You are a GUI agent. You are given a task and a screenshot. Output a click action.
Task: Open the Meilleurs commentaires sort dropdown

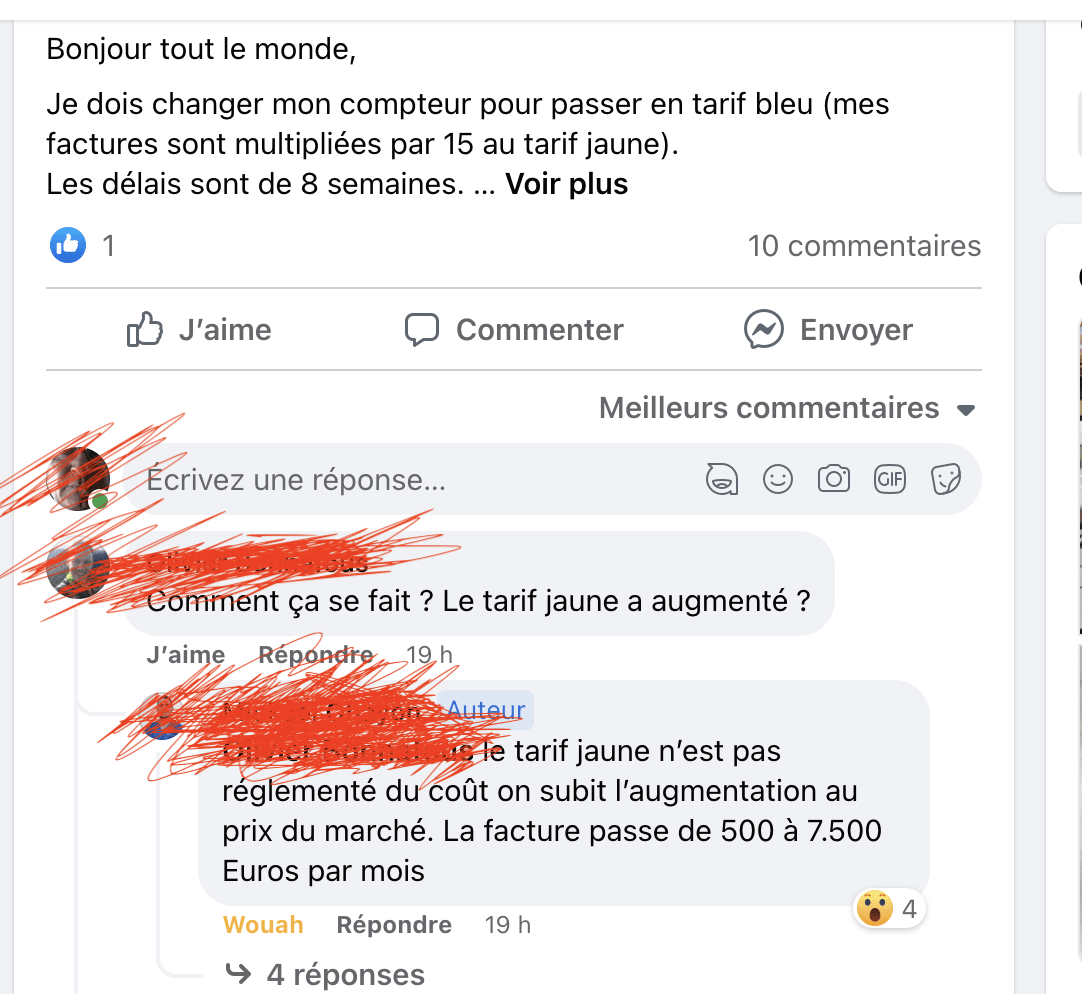point(787,408)
